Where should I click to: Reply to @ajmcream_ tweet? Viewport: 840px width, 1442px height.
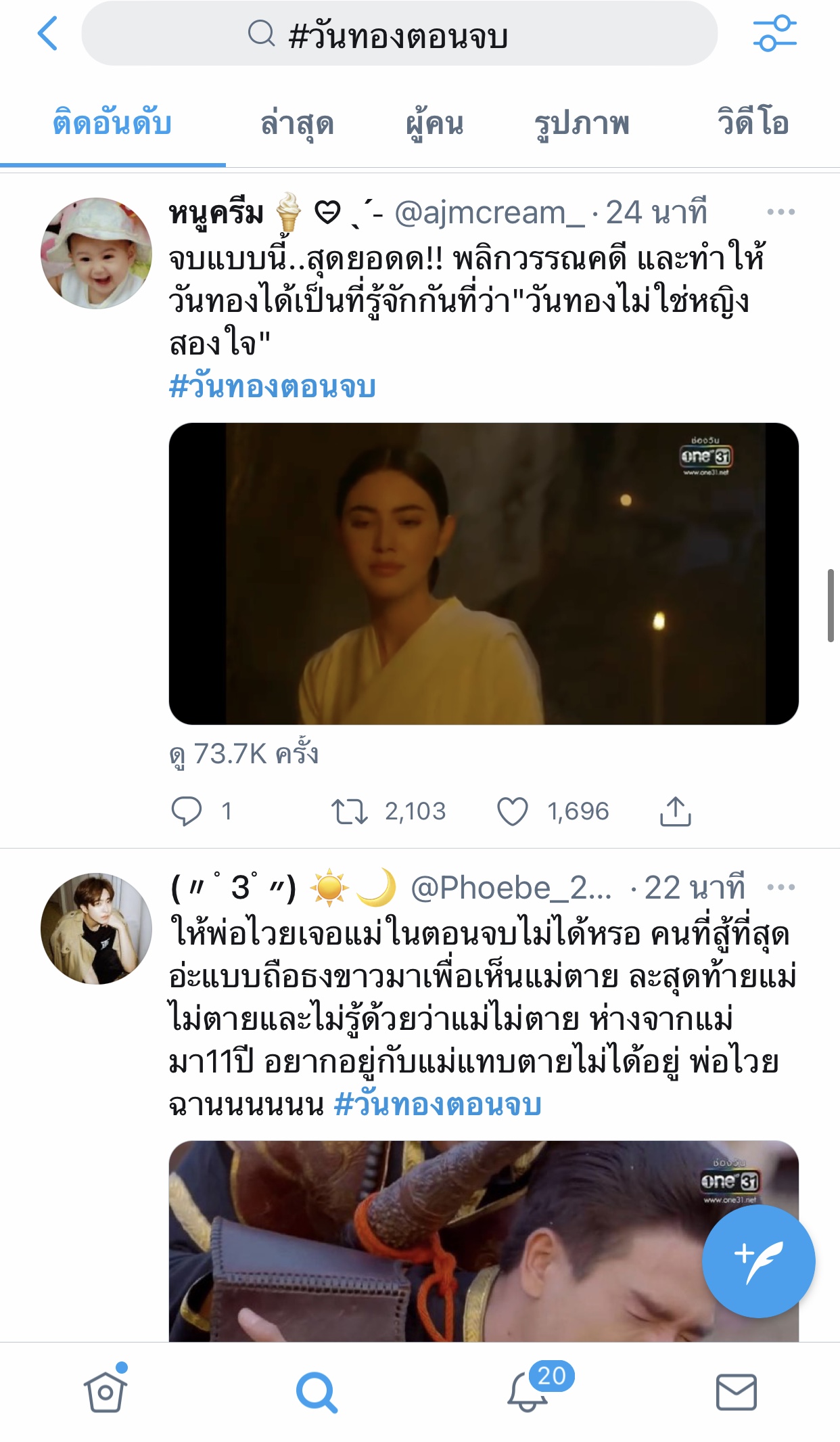point(187,811)
